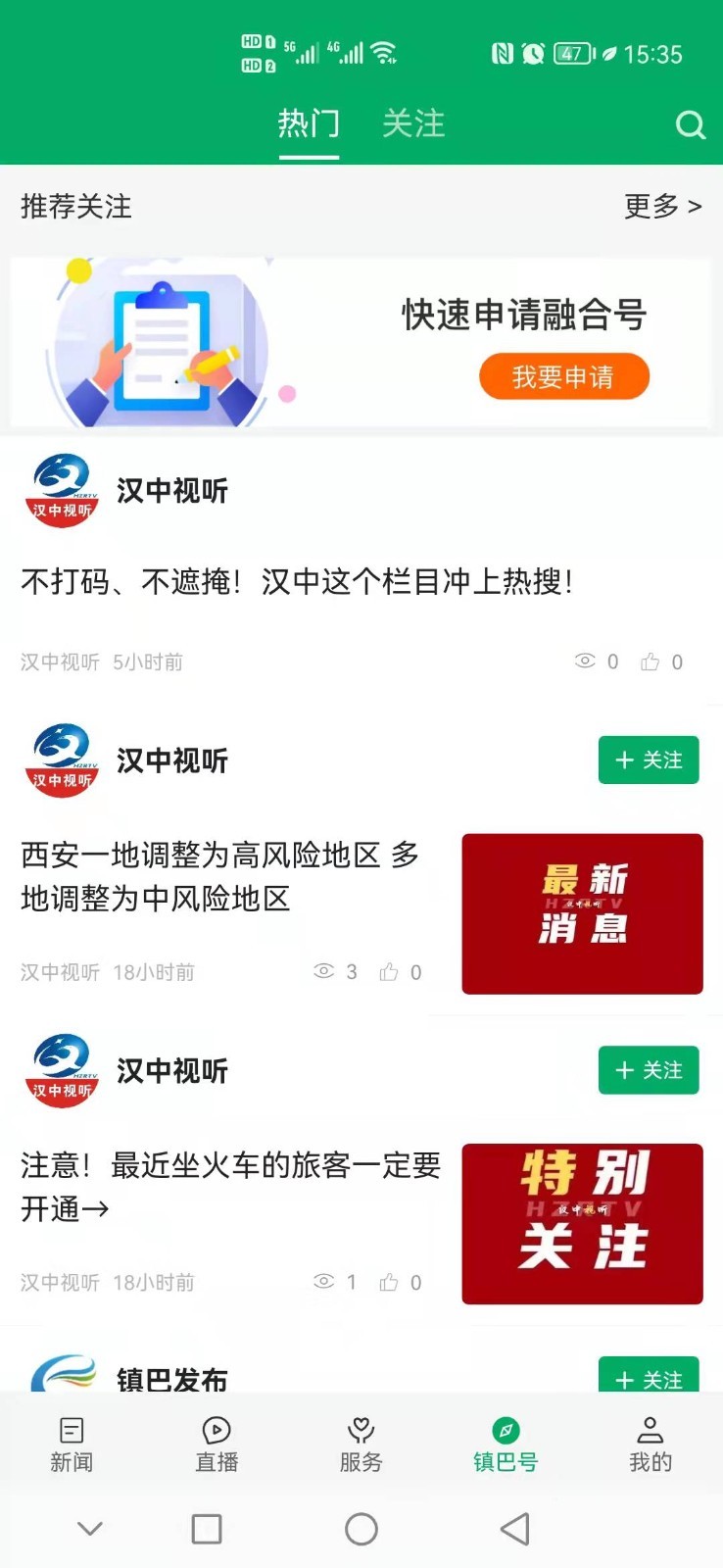Go back with the system back button
Screen dimensions: 723x1568
pyautogui.click(x=514, y=1529)
